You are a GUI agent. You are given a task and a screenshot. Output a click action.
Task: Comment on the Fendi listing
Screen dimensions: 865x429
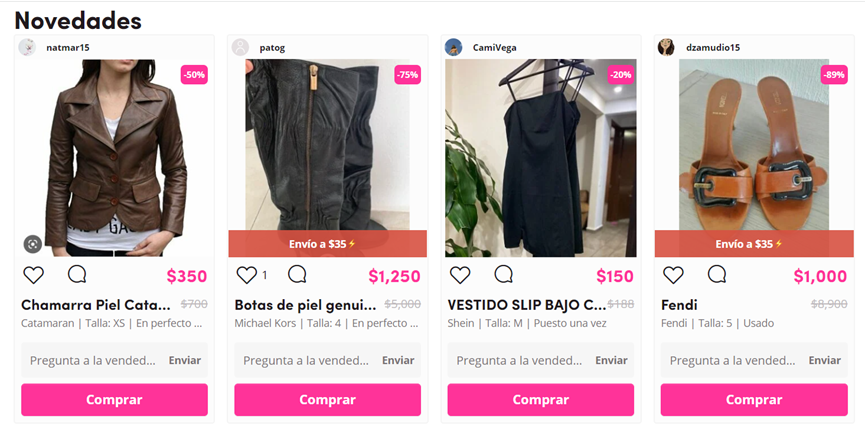tap(717, 274)
